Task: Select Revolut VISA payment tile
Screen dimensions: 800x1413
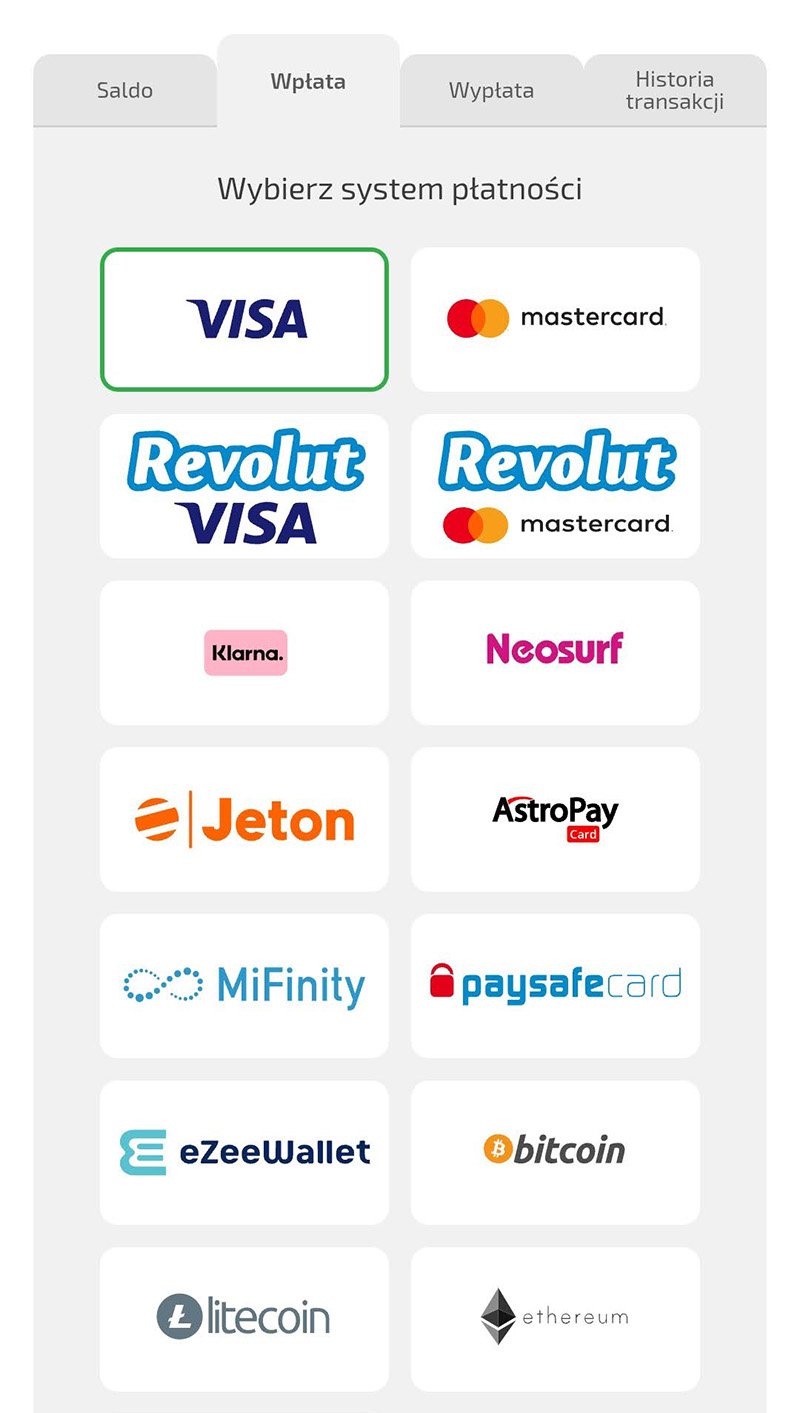Action: (x=244, y=487)
